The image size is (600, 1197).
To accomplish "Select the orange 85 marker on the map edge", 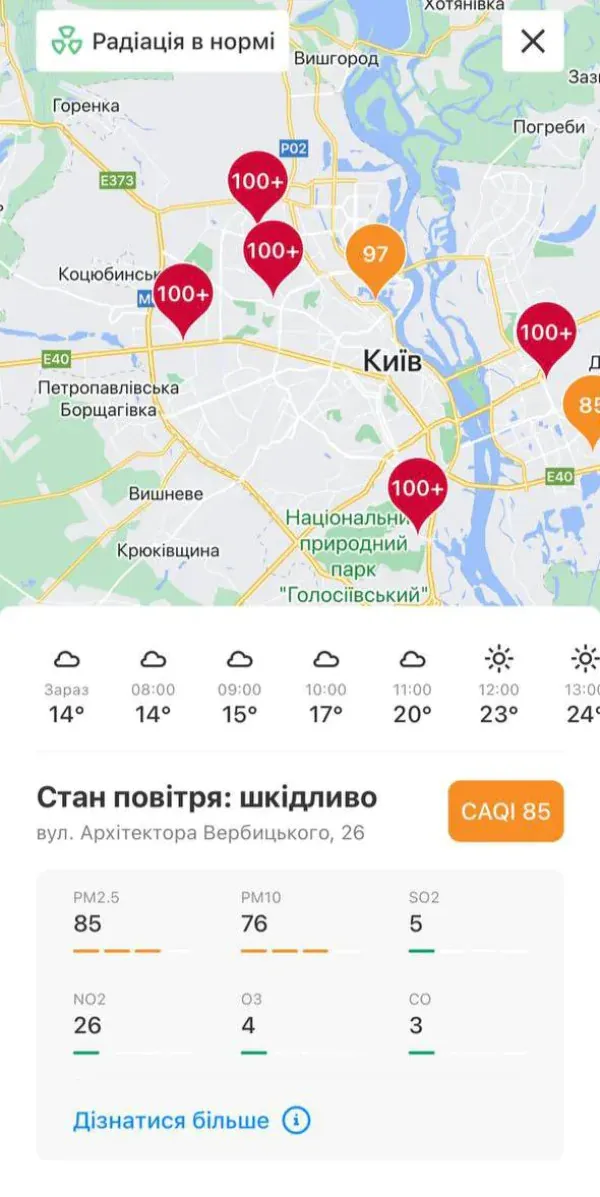I will (x=587, y=407).
